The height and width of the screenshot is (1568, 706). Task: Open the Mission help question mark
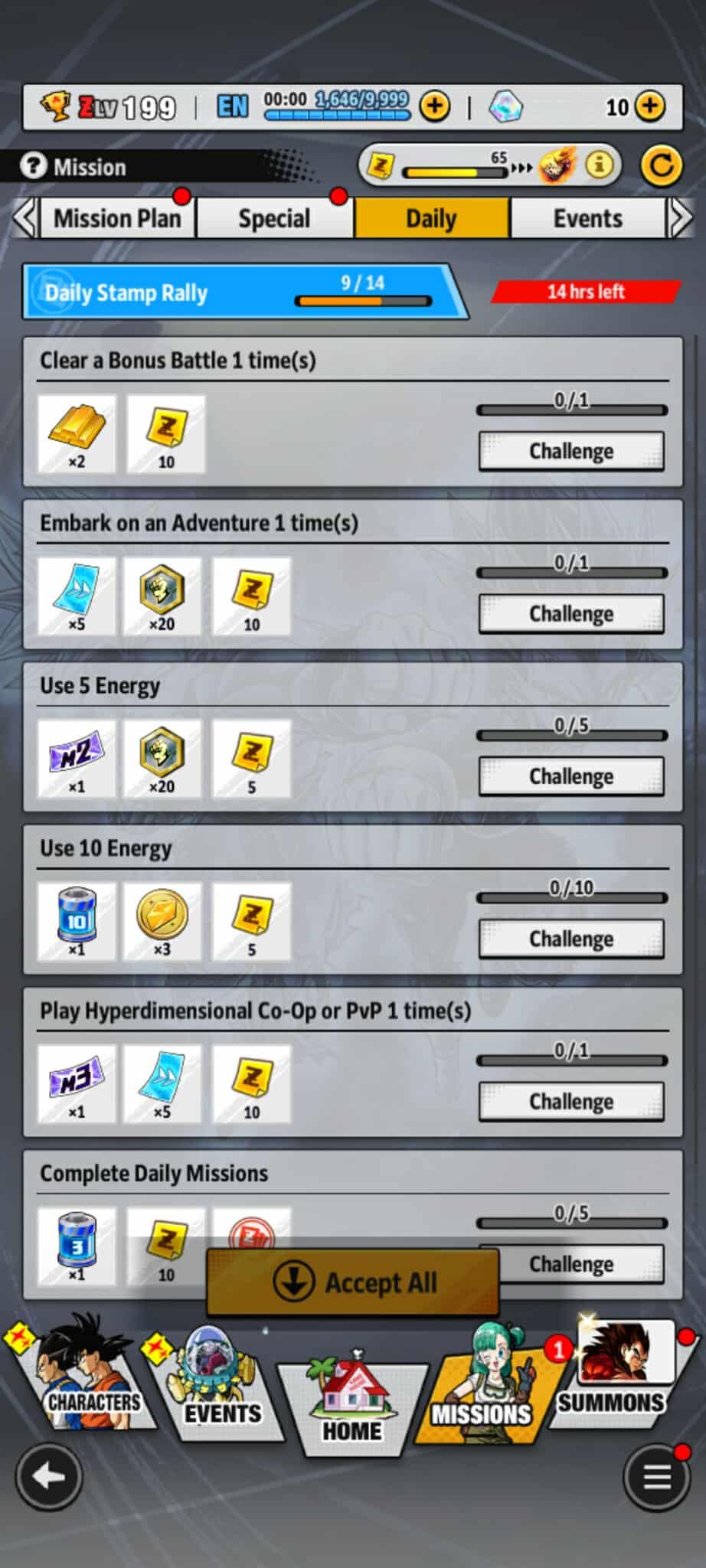click(33, 165)
